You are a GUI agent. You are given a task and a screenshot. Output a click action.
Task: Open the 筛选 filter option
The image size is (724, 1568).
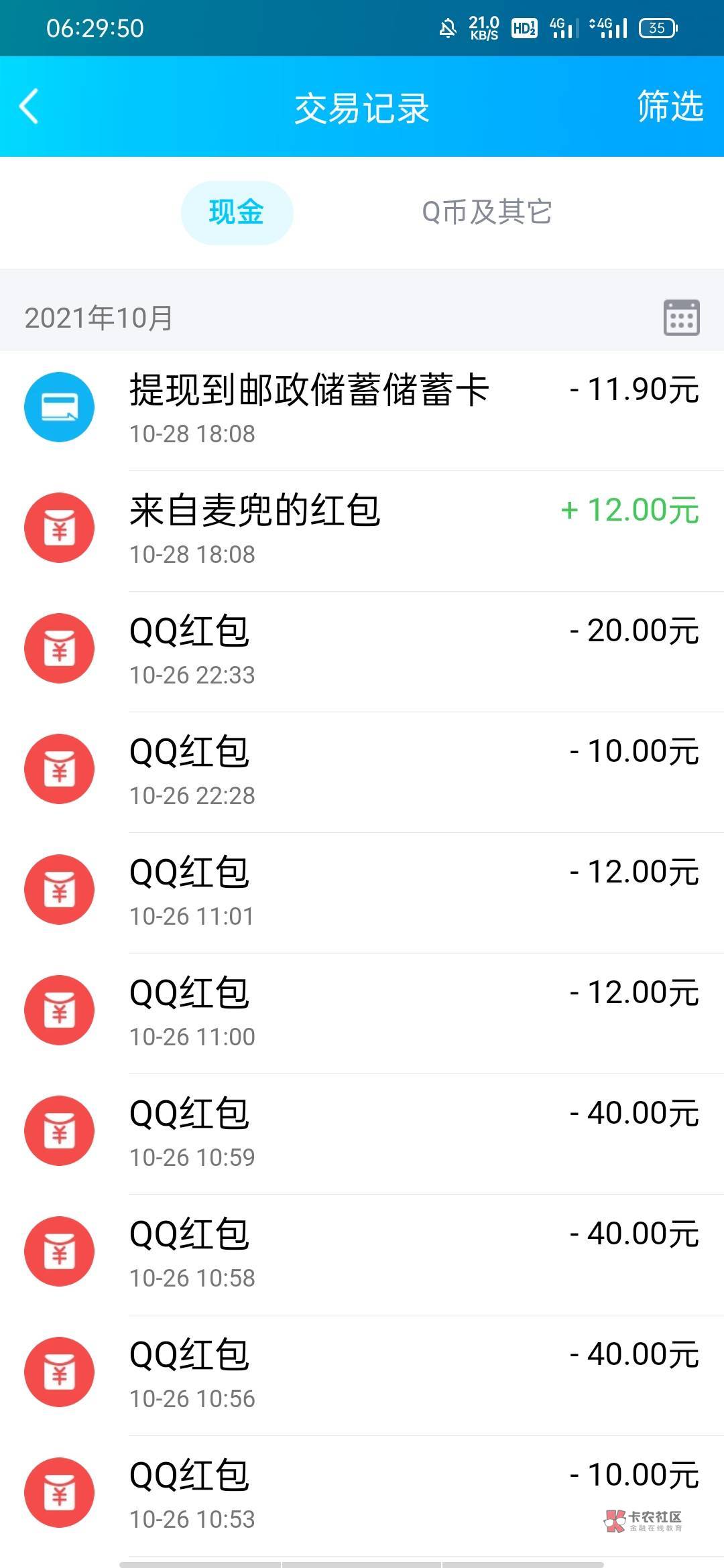click(x=670, y=107)
